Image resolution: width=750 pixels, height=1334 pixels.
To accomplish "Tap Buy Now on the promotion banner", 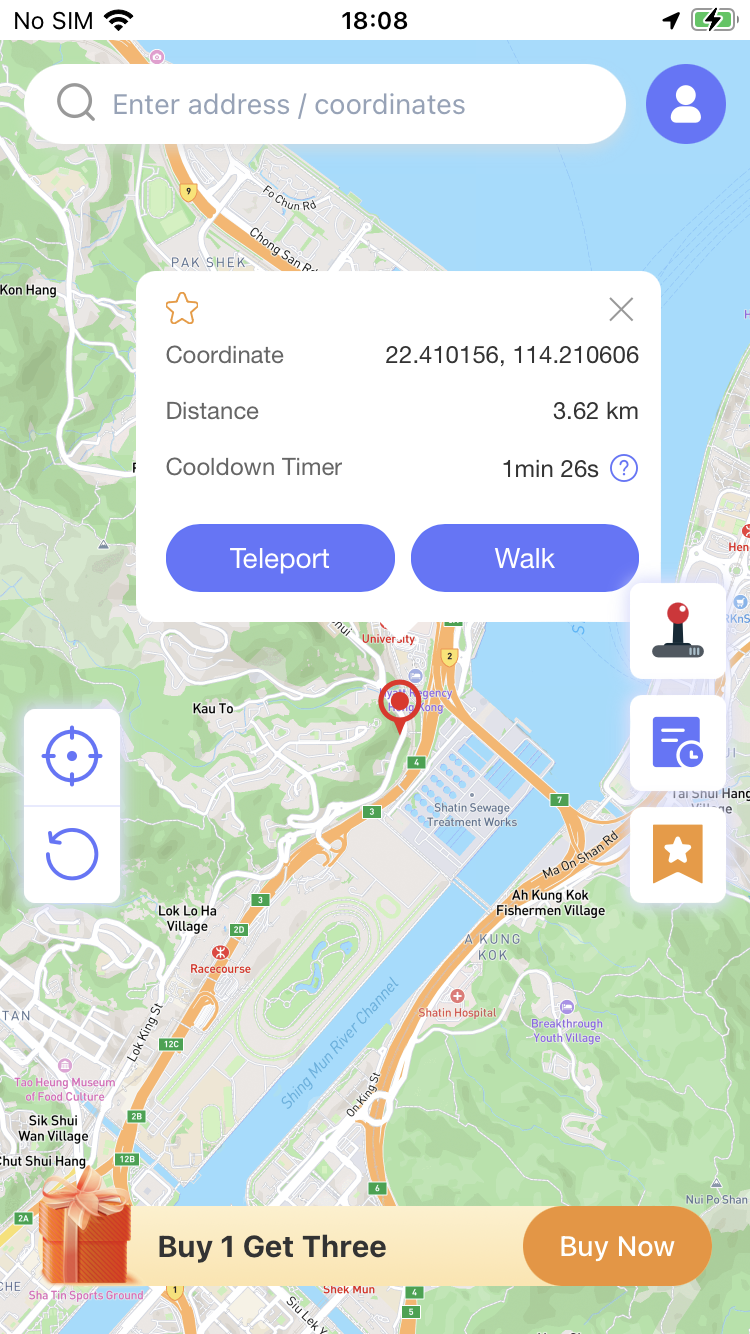I will pos(617,1246).
